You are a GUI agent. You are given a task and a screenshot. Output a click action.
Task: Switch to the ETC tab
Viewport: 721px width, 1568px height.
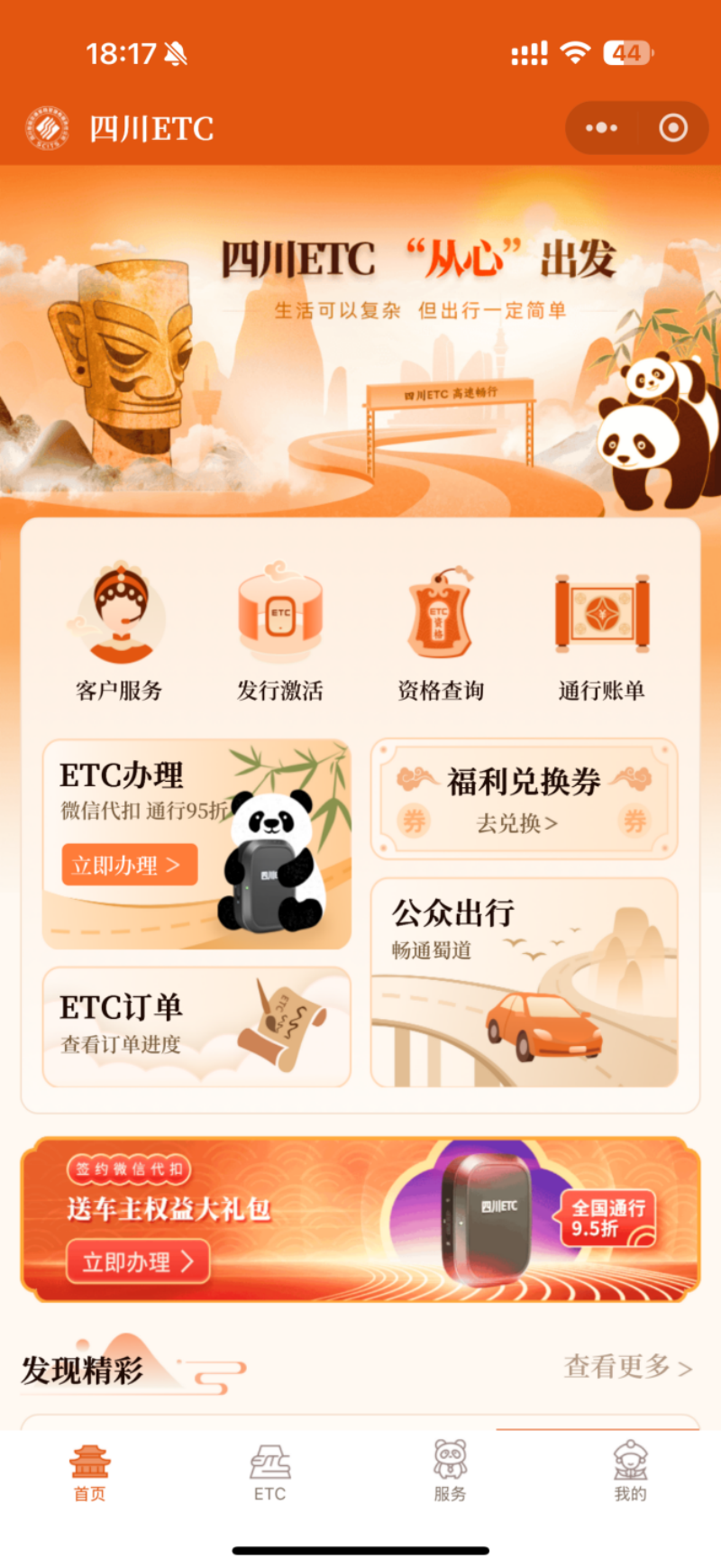coord(269,1472)
